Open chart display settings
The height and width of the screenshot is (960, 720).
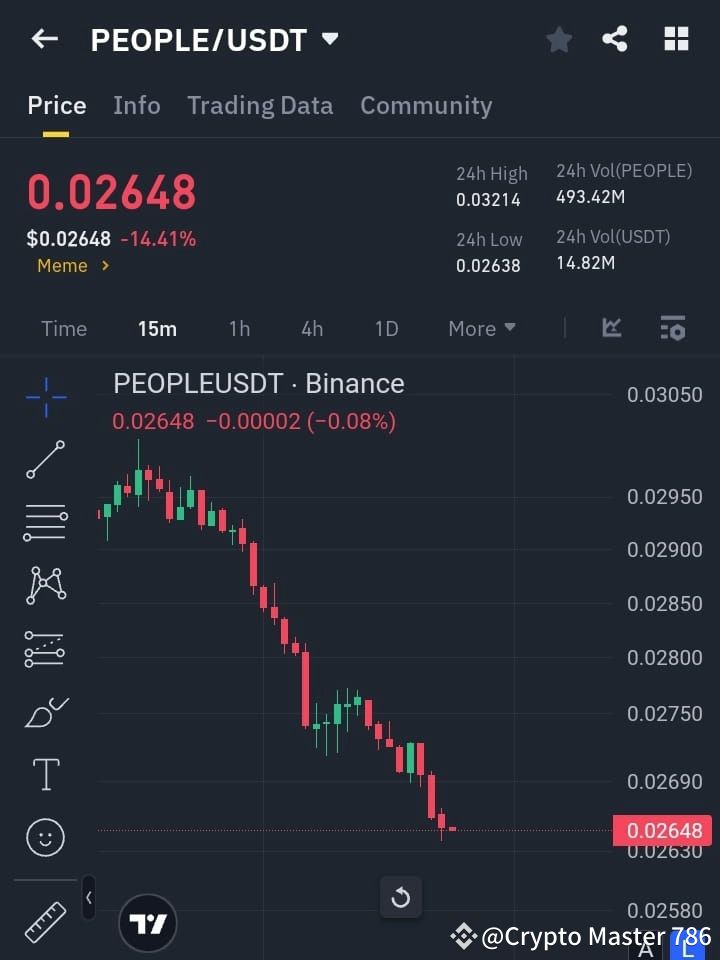coord(673,328)
